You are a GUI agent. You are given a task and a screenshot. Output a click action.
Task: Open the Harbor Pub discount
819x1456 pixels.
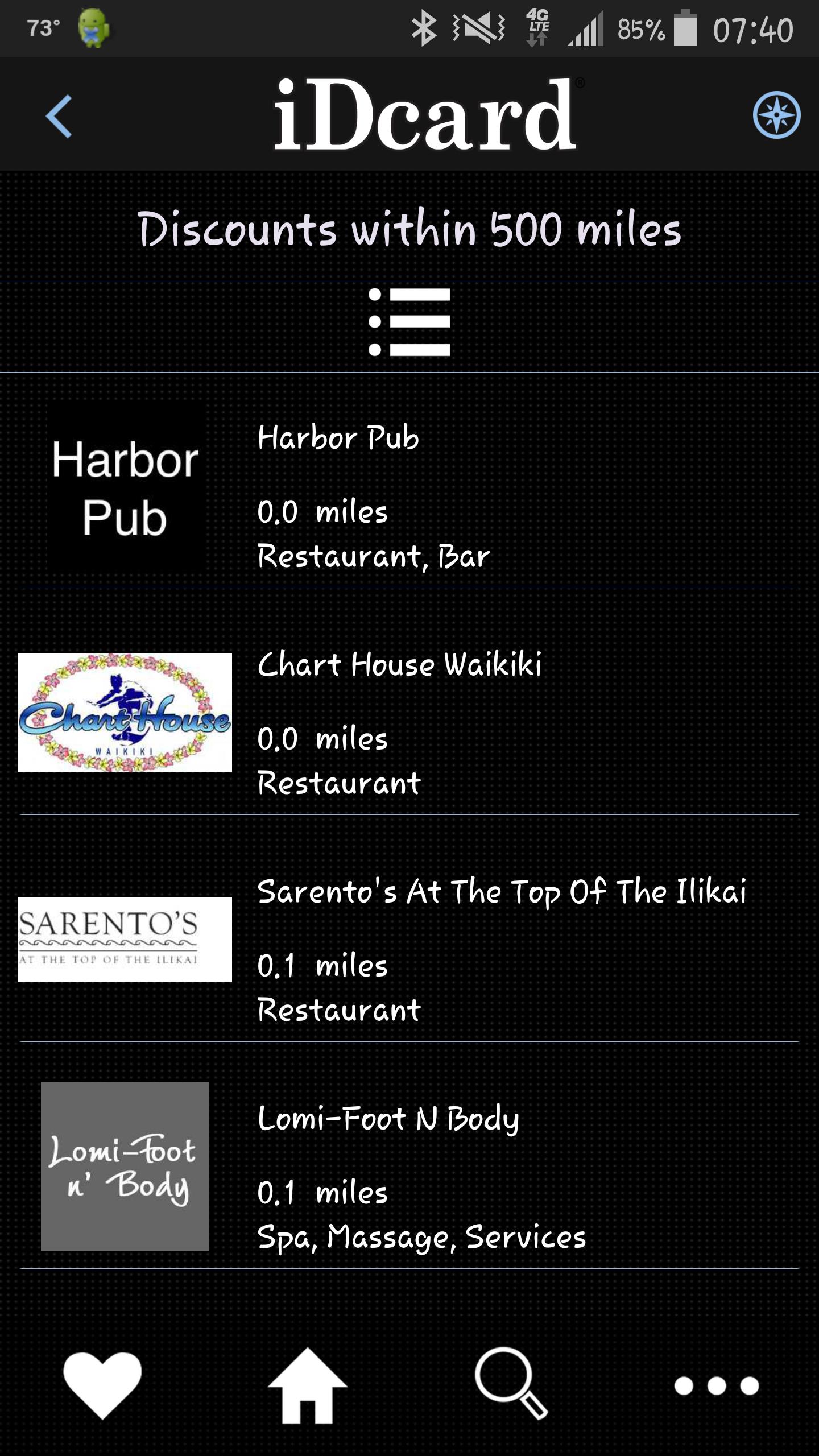tap(409, 489)
